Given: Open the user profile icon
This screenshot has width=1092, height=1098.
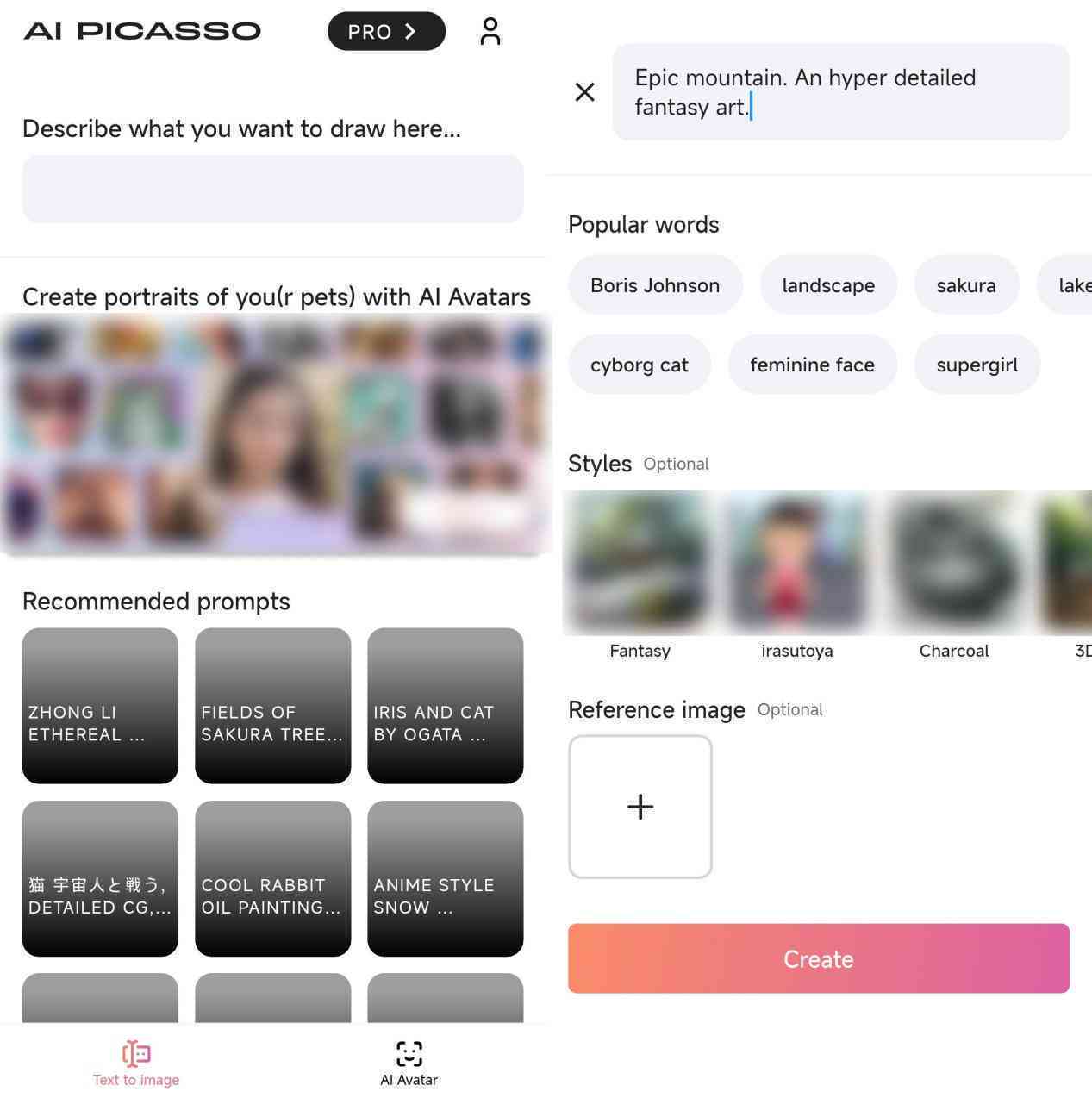Looking at the screenshot, I should coord(490,32).
